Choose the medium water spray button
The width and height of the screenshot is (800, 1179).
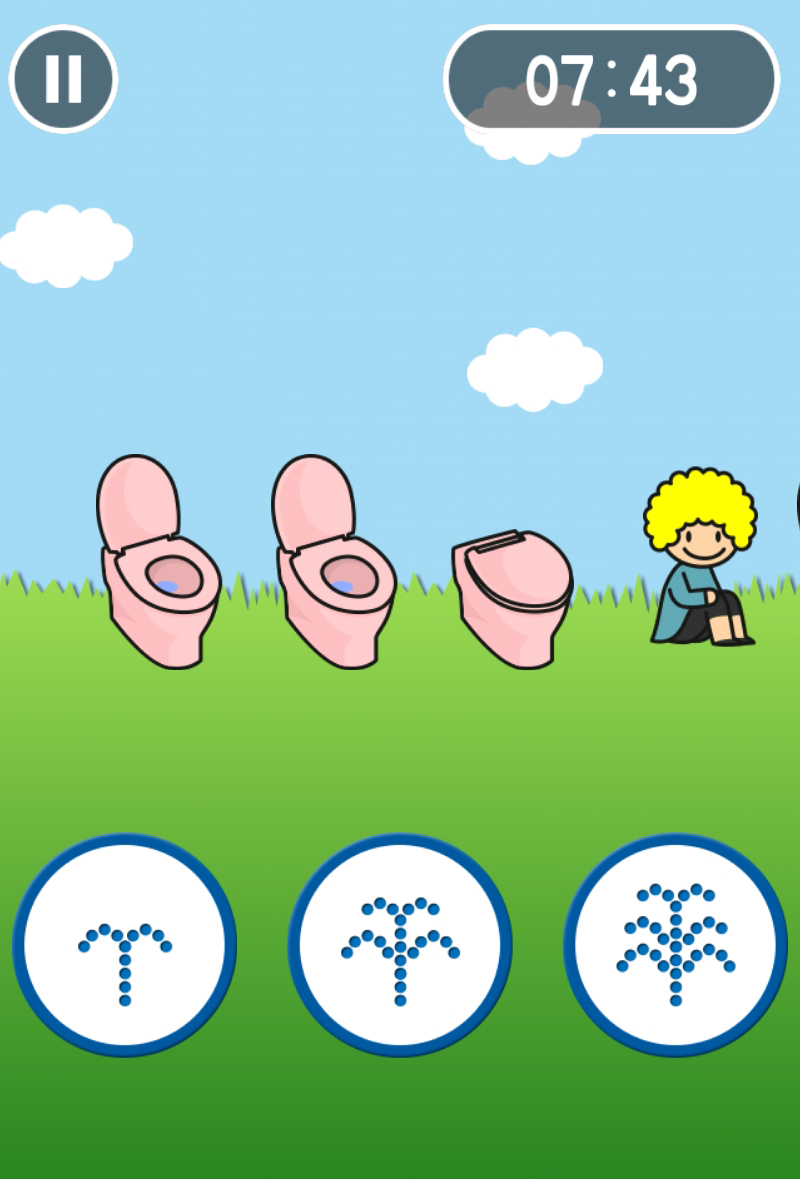pyautogui.click(x=400, y=944)
